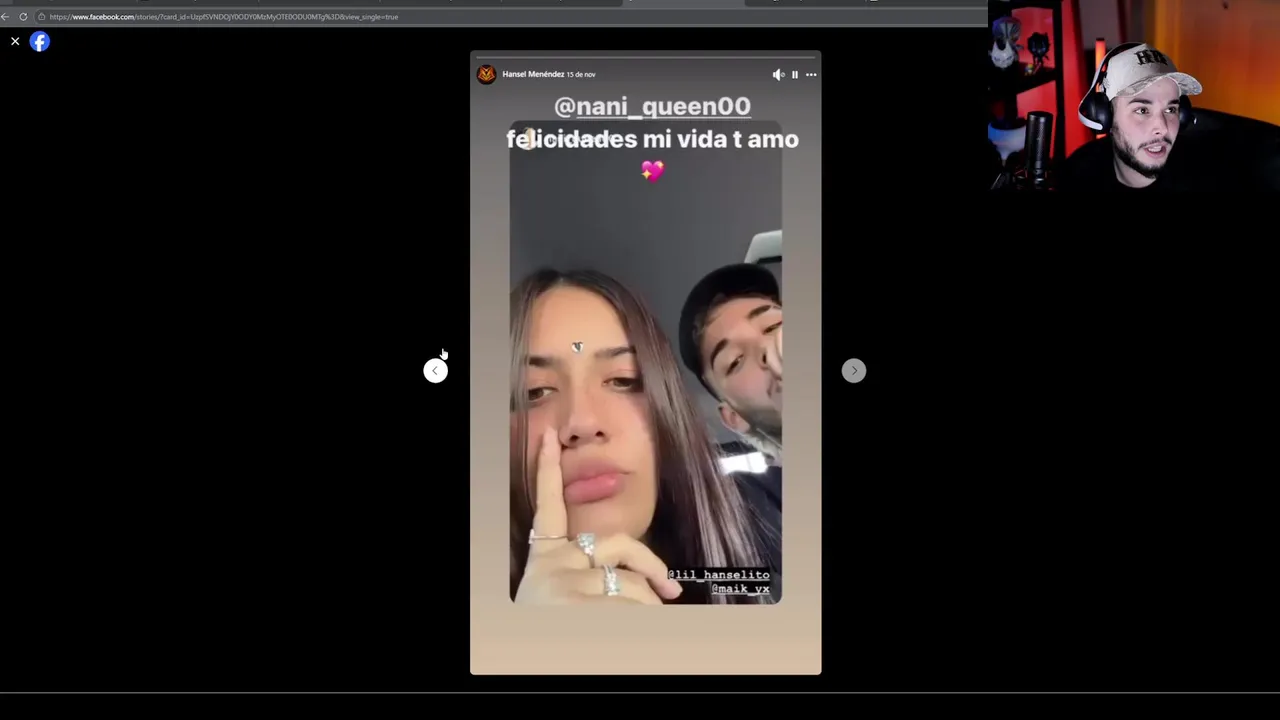Go back using the browser's back arrow
Screen dimensions: 1280x720
[5, 16]
